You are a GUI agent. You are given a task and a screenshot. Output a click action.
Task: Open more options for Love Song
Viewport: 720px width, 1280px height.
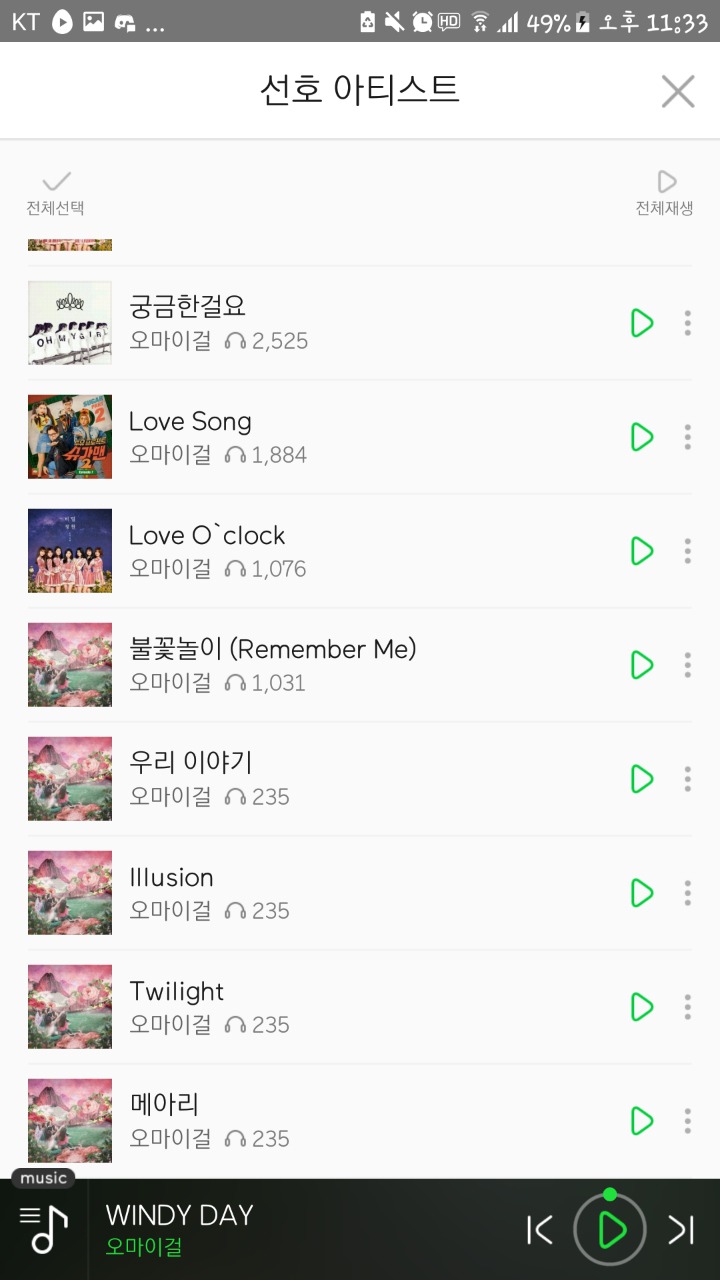click(x=687, y=437)
